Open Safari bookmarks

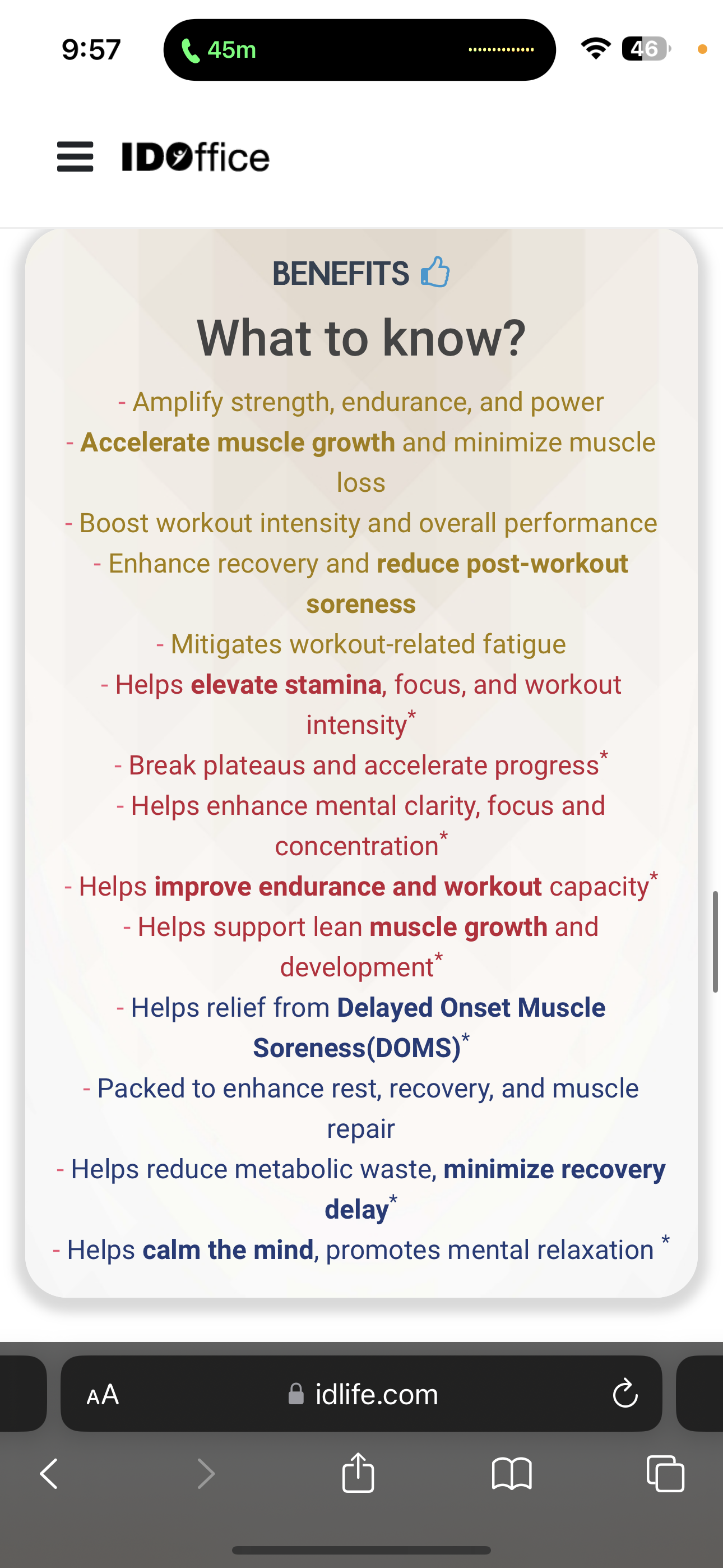pyautogui.click(x=512, y=1474)
